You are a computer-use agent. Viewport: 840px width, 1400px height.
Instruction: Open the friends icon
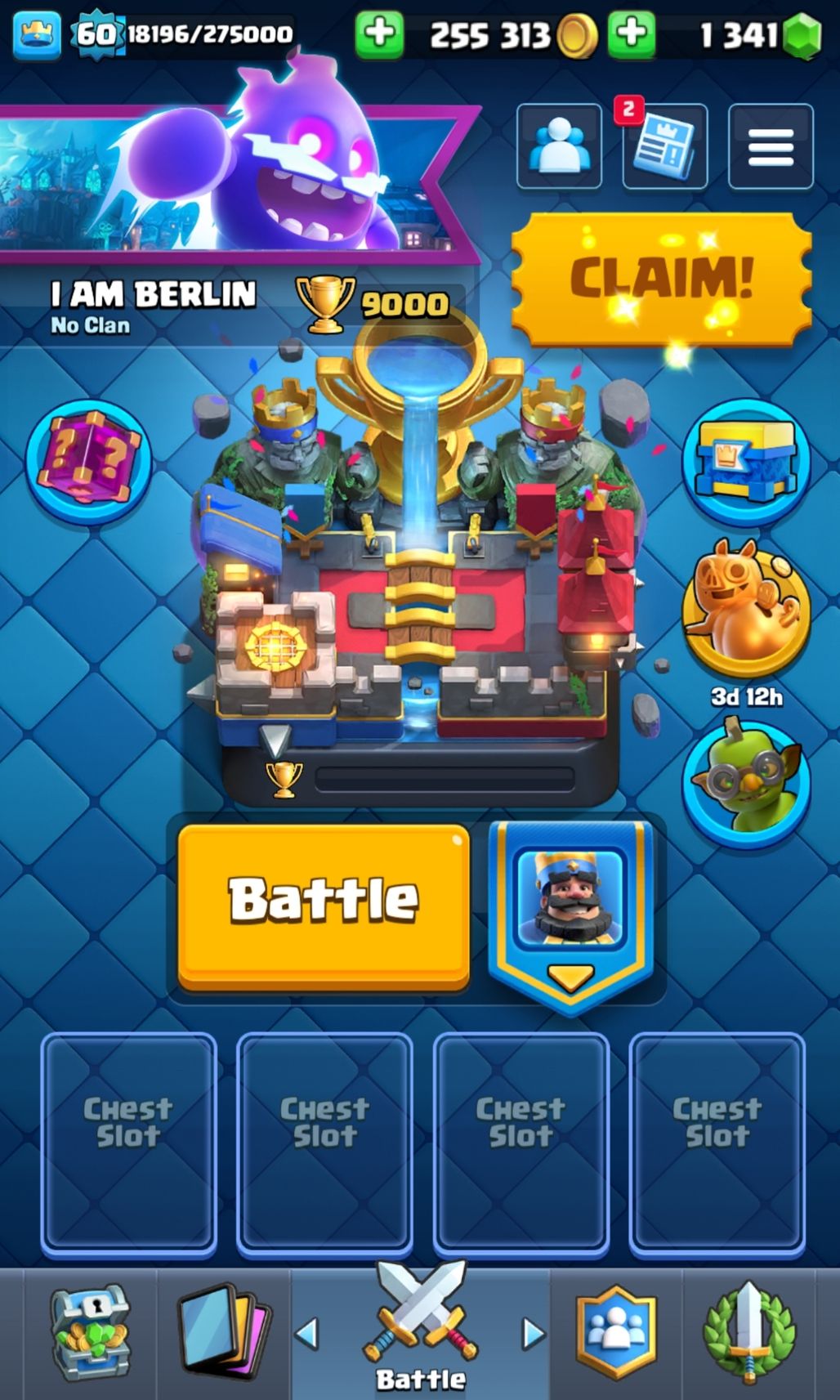(559, 146)
